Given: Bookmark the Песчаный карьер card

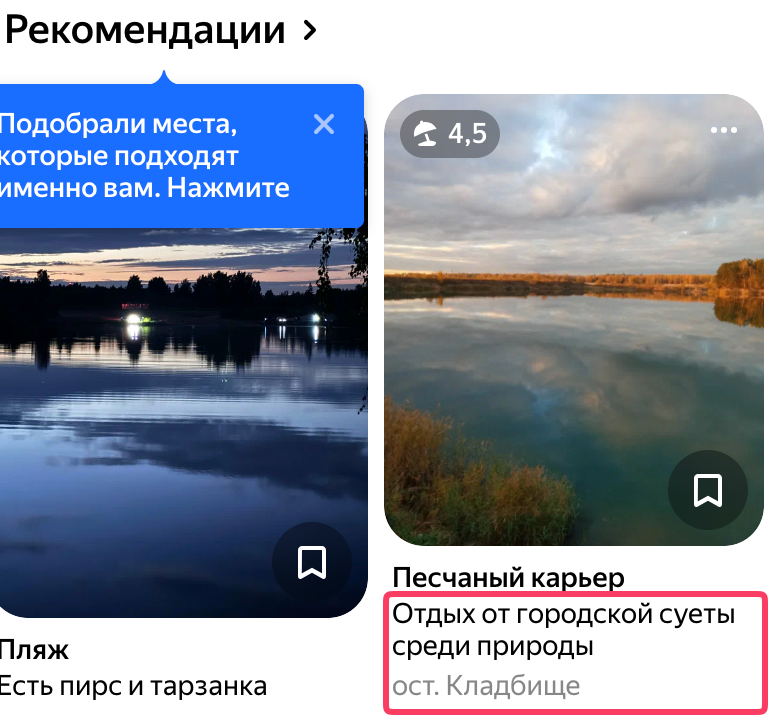Looking at the screenshot, I should (x=708, y=490).
